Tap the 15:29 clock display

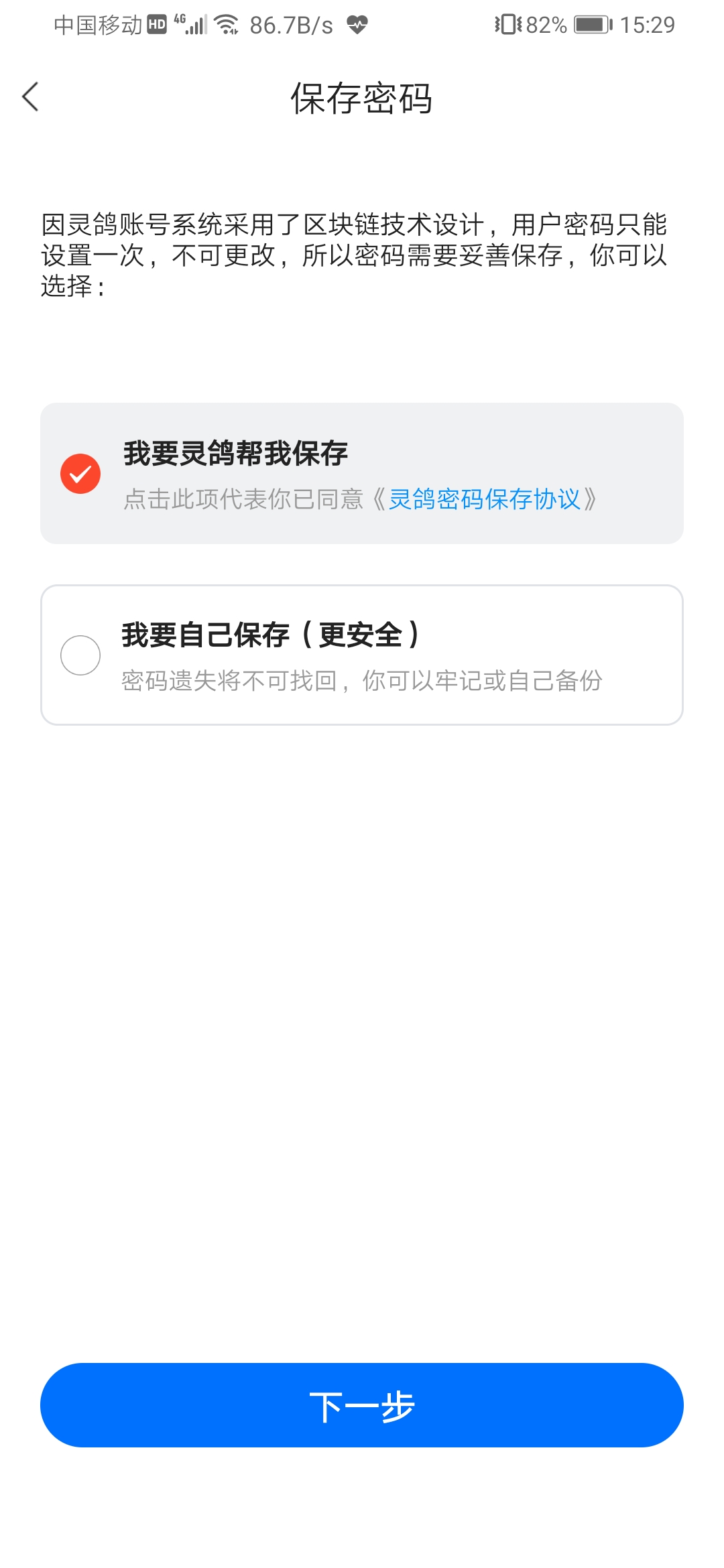coord(648,24)
